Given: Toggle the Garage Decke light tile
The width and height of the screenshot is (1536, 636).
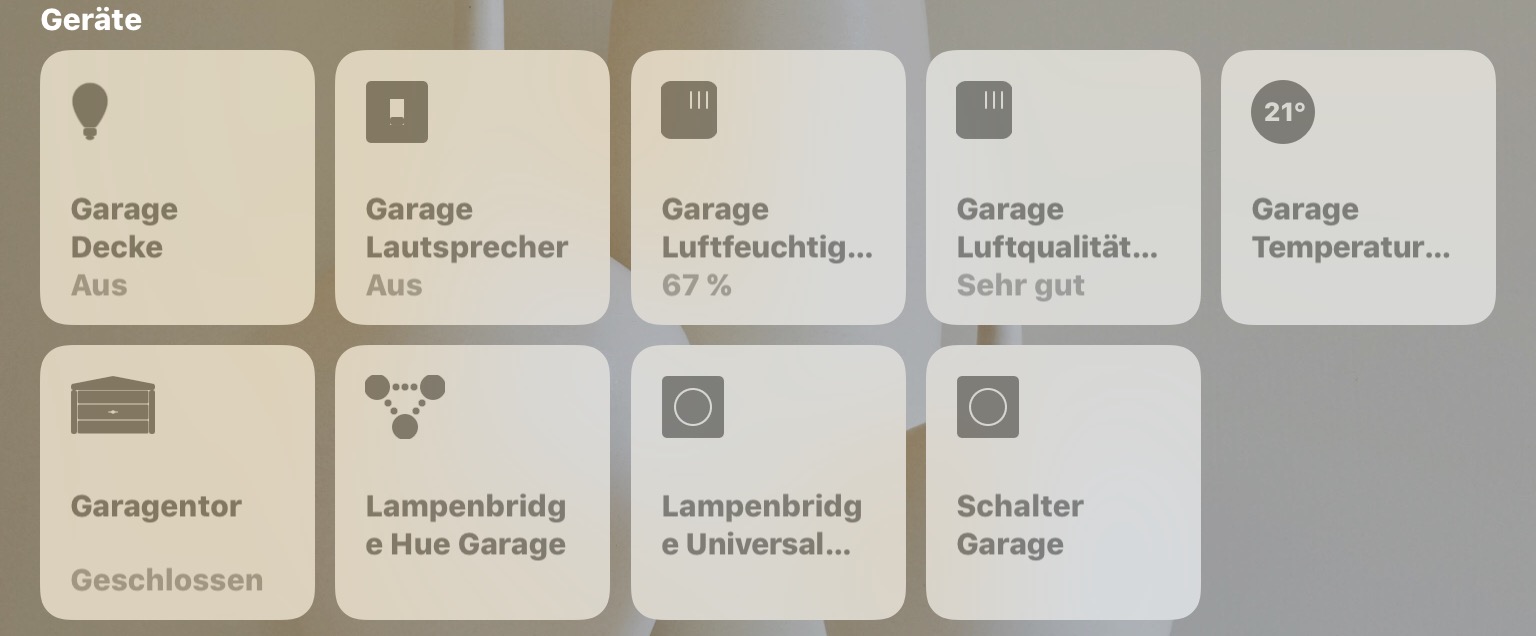Looking at the screenshot, I should point(177,188).
